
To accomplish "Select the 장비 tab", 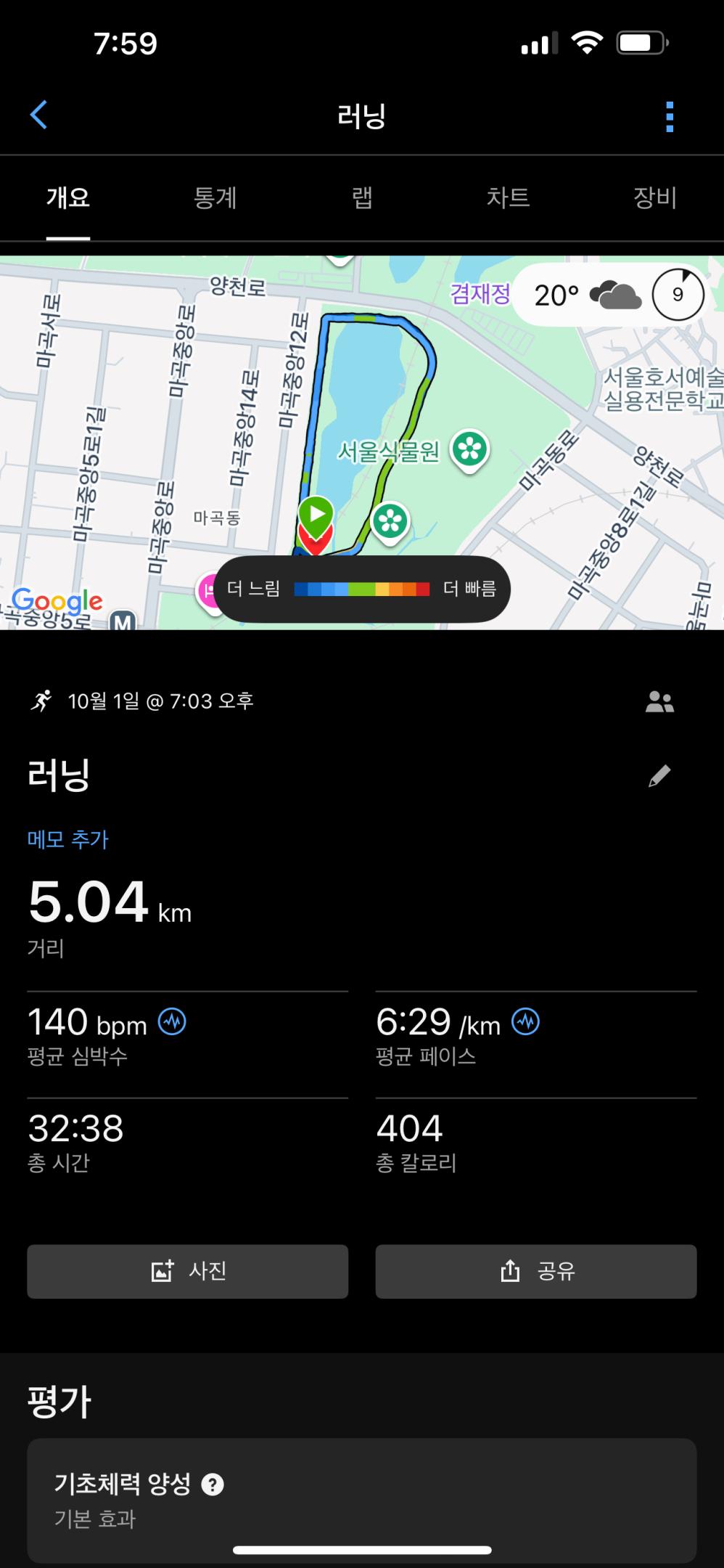I will pyautogui.click(x=654, y=197).
